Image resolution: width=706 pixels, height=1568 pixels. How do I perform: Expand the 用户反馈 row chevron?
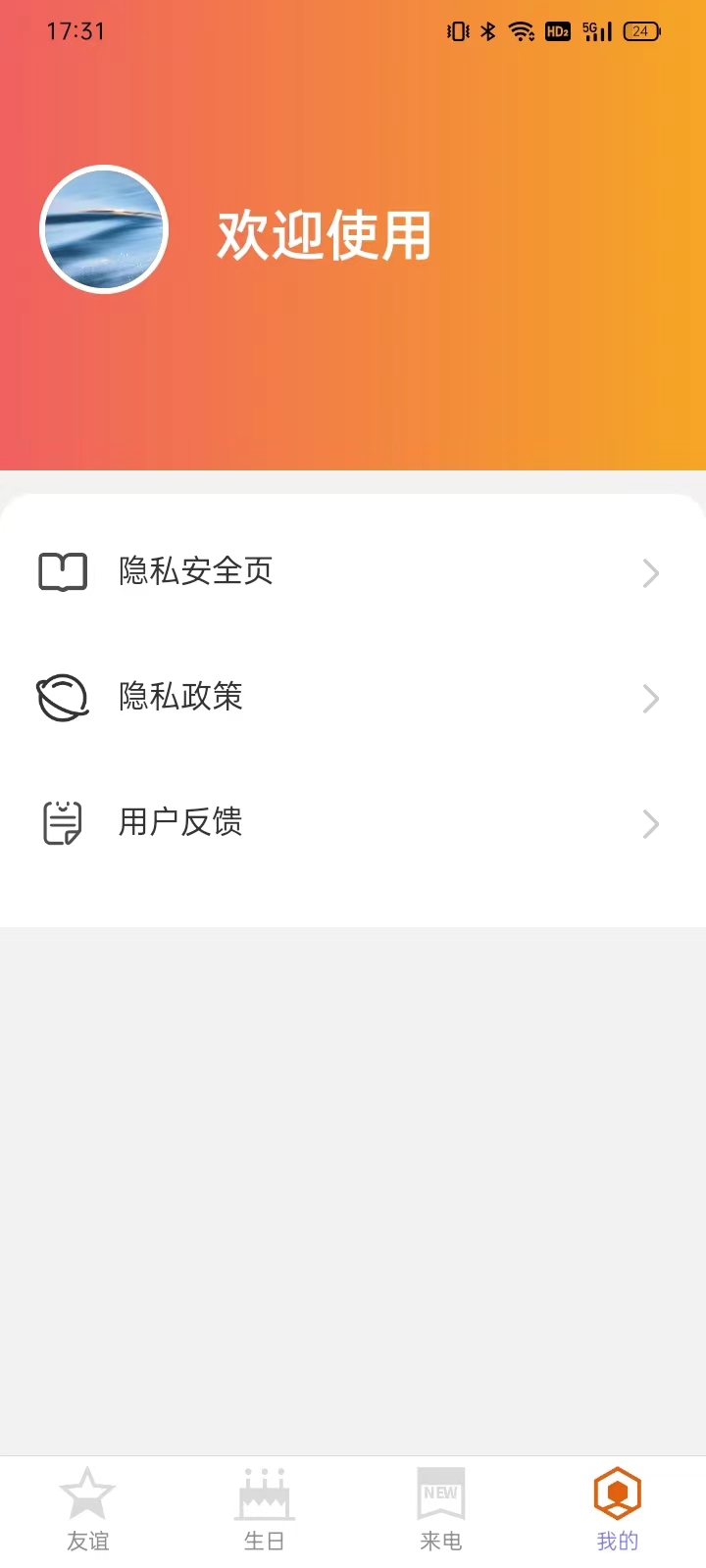650,822
